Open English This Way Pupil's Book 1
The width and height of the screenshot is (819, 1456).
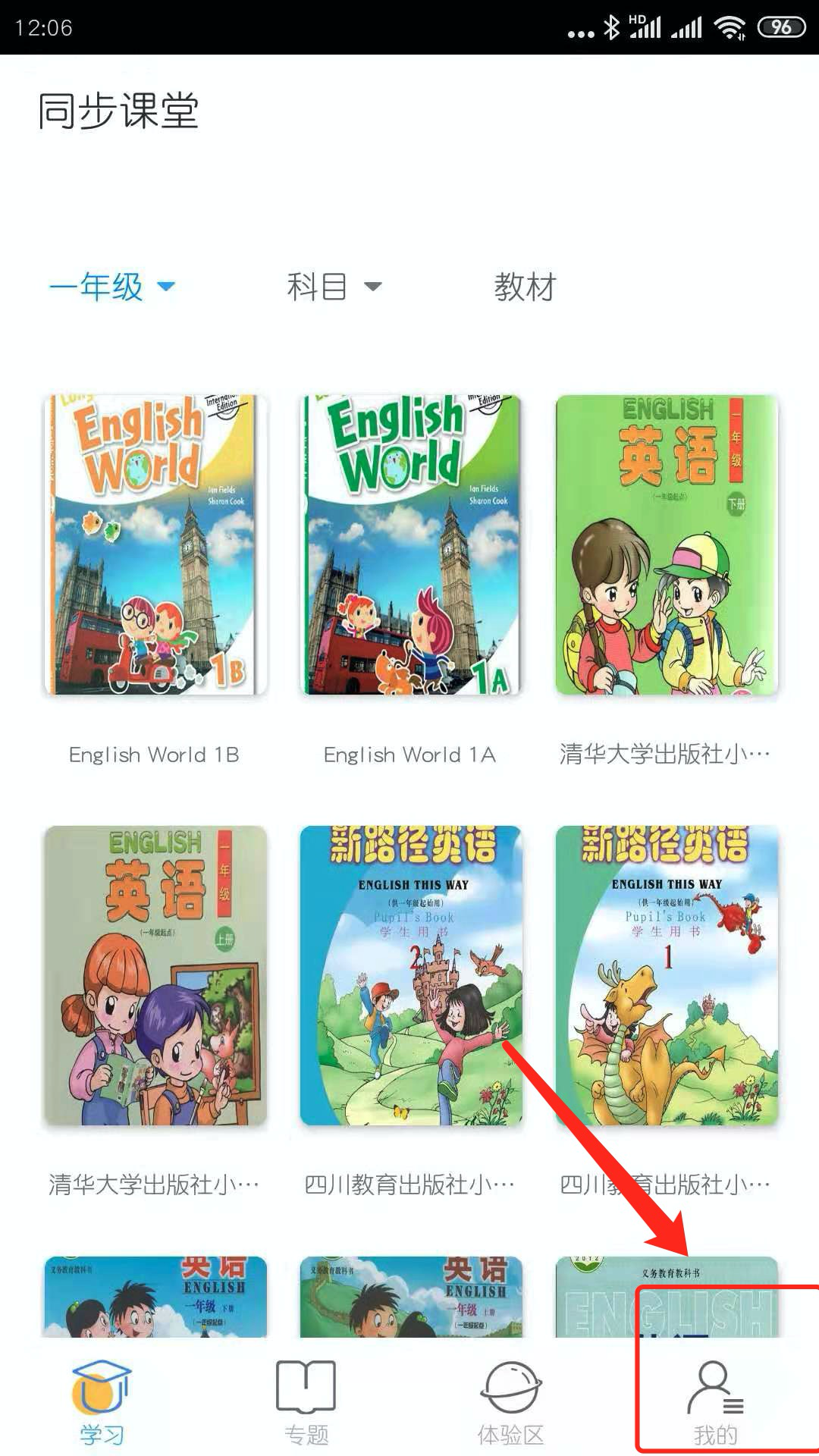coord(666,975)
